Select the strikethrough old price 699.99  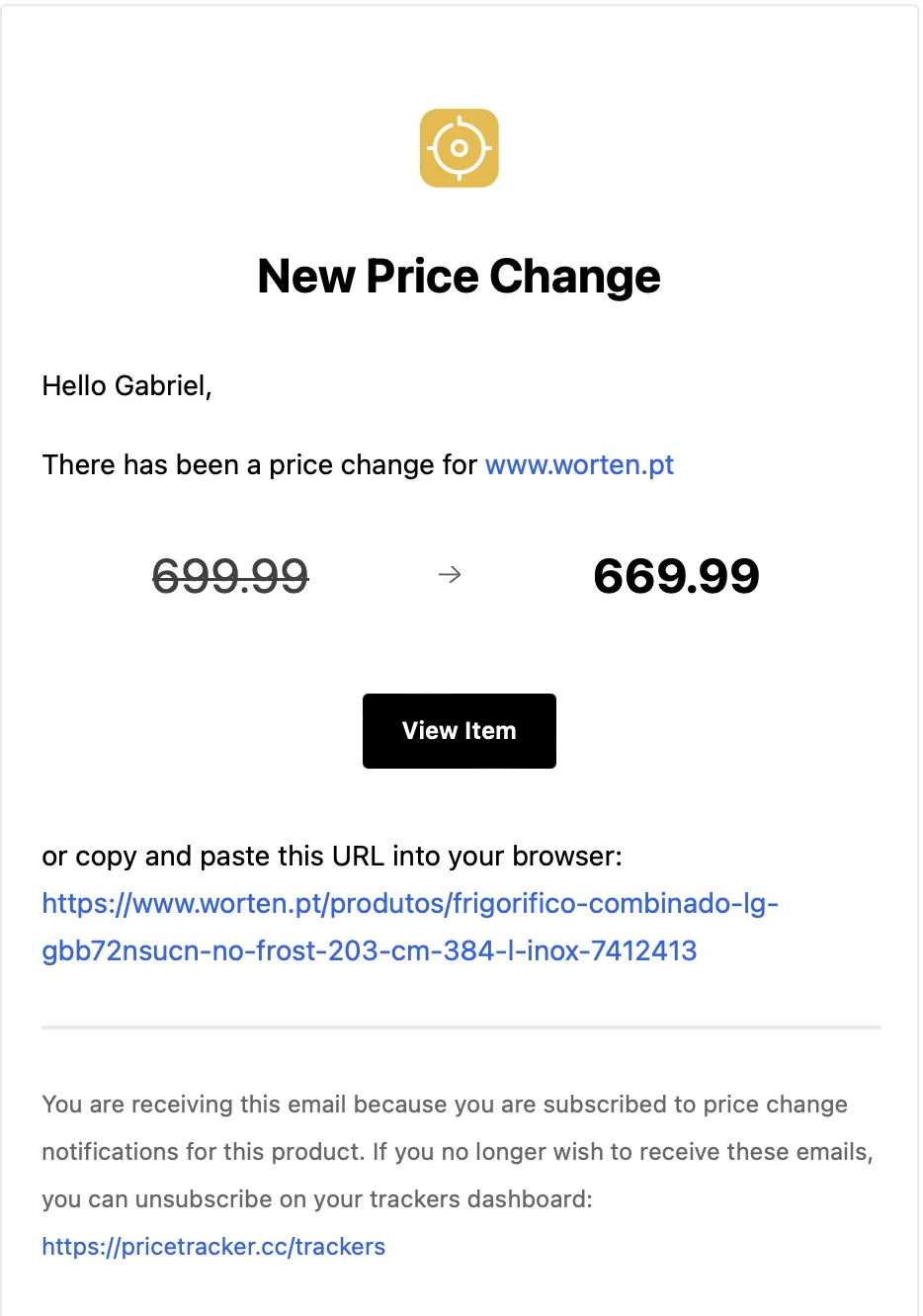click(x=230, y=577)
